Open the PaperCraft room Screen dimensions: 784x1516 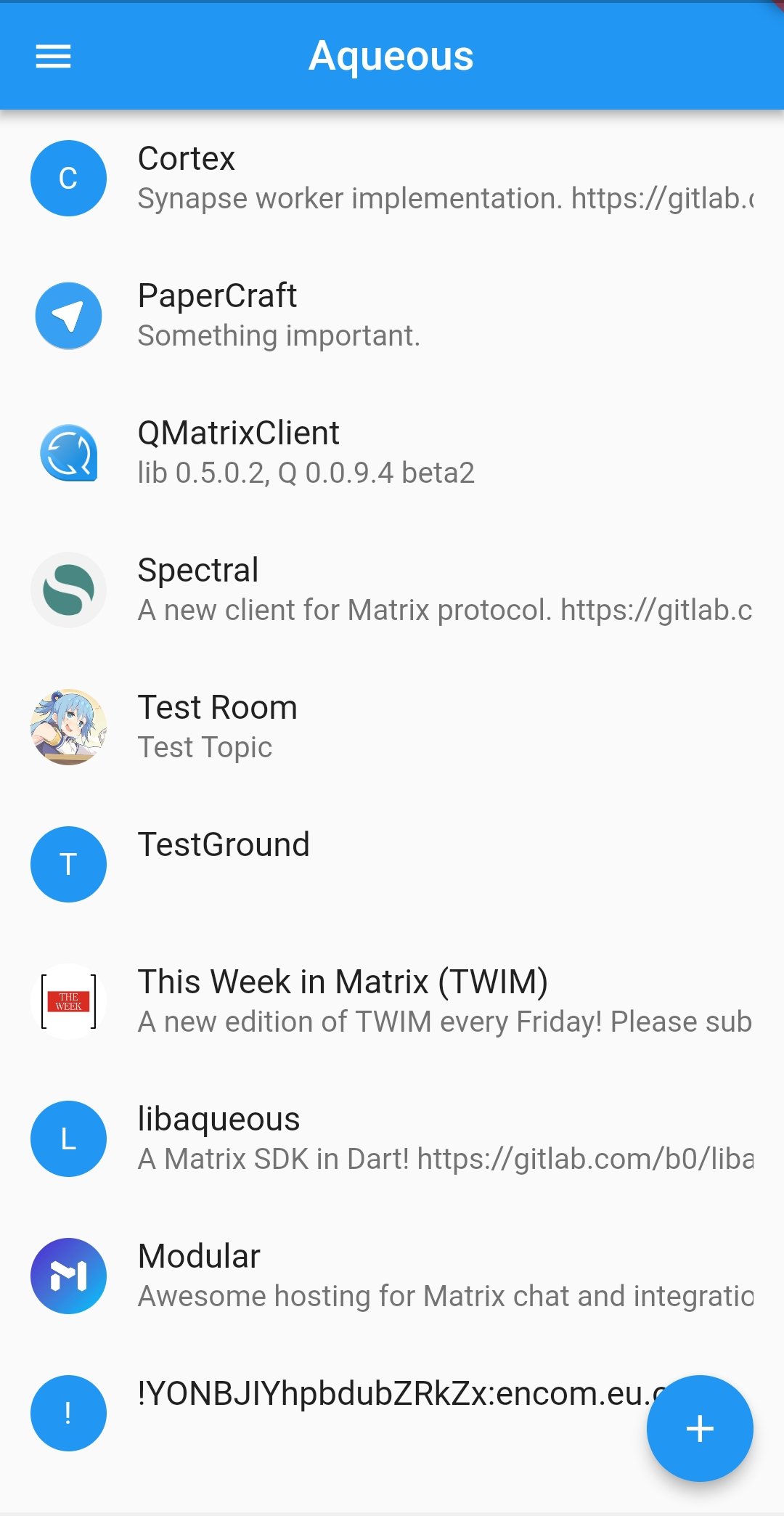pos(392,316)
